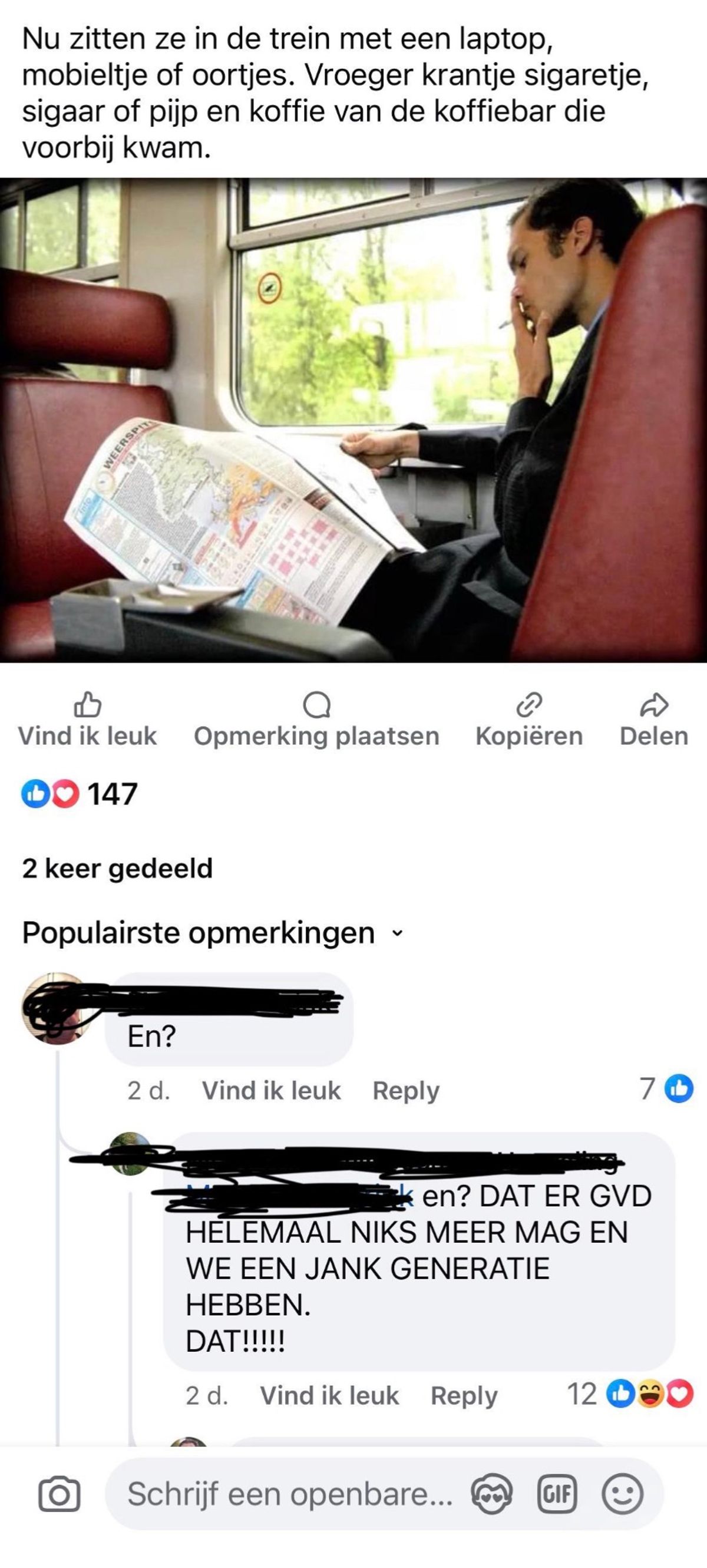707x1568 pixels.
Task: View who shared via '2 keer gedeeld'
Action: [117, 868]
